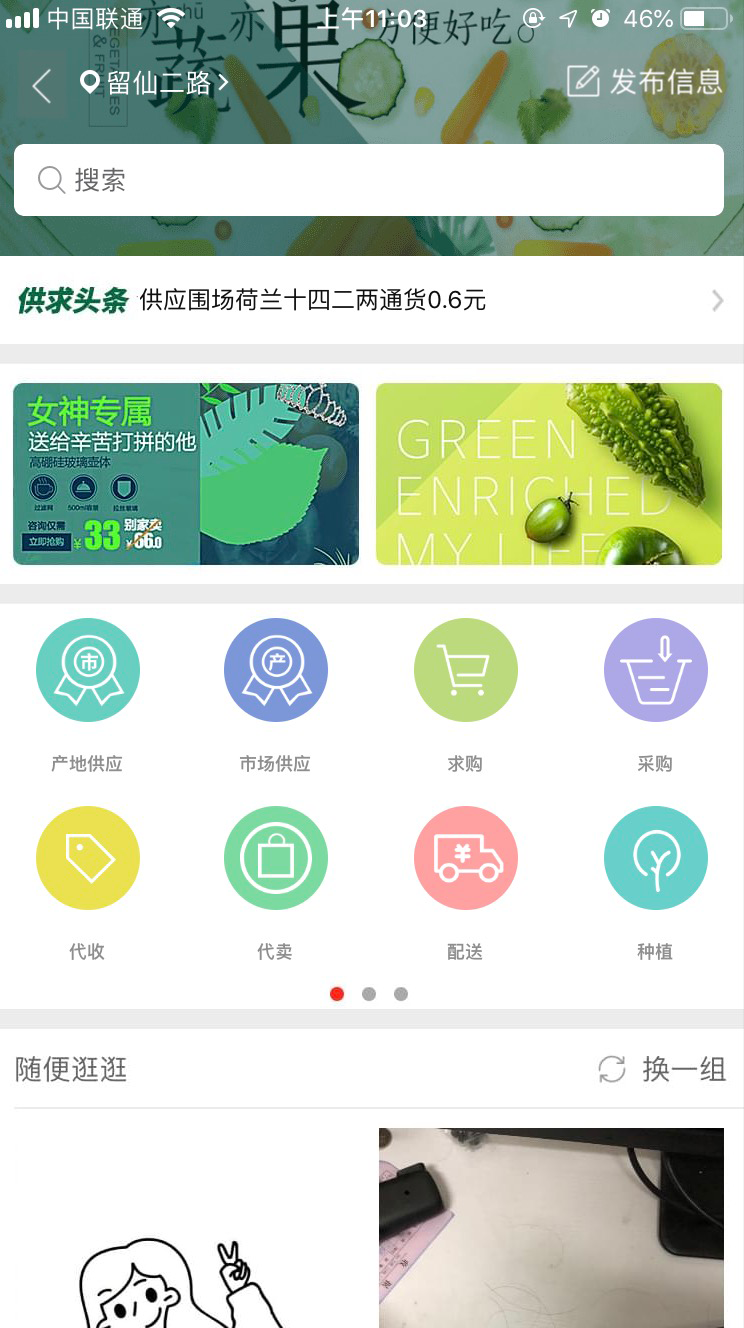Open the 搜索 search box
Viewport: 744px width, 1328px height.
tap(369, 180)
